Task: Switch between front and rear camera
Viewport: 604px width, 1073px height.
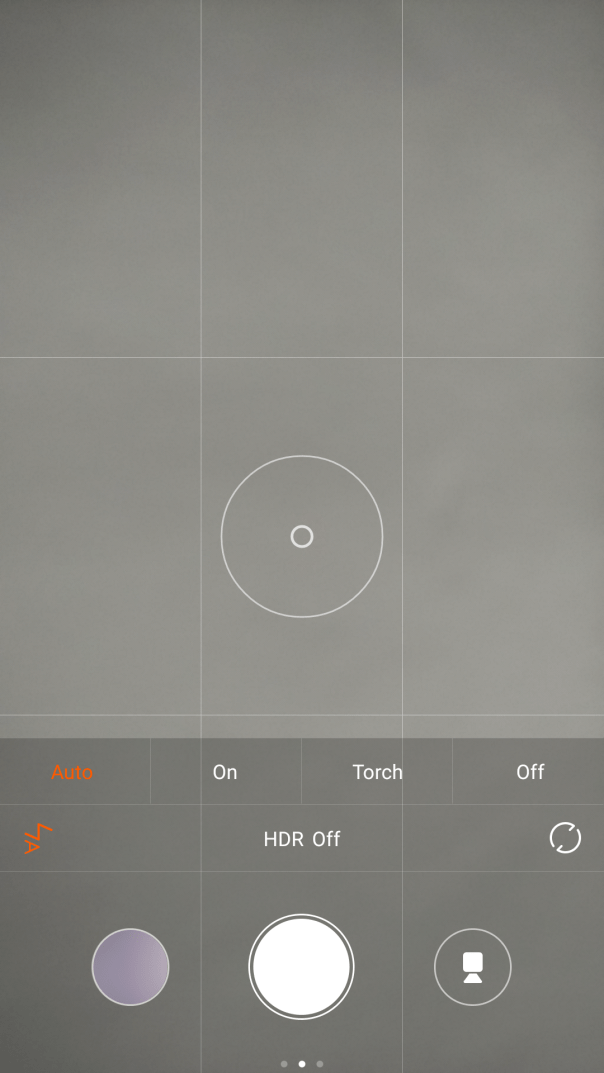Action: (x=565, y=838)
